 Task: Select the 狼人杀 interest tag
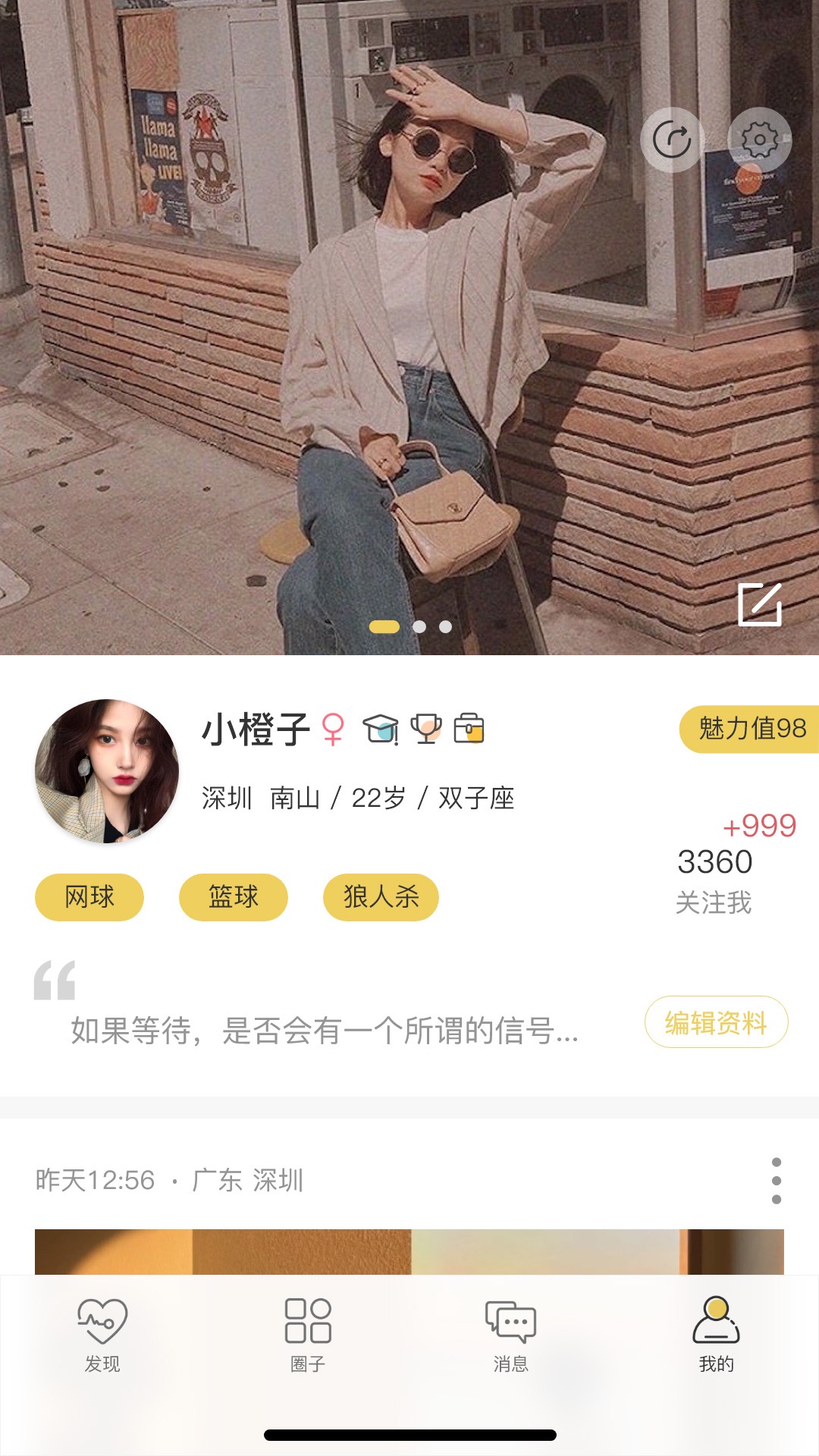pyautogui.click(x=381, y=896)
